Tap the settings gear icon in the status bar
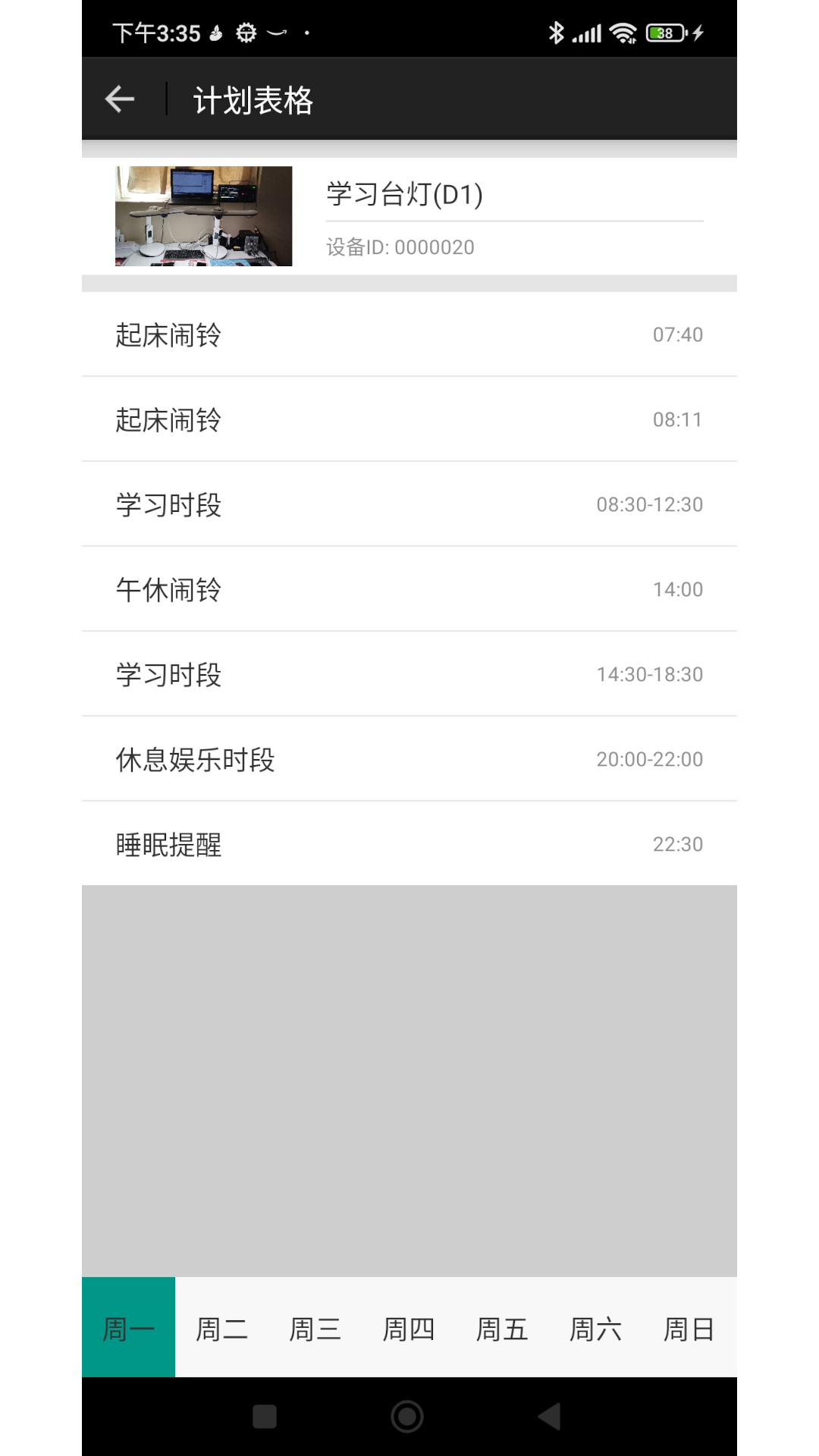819x1456 pixels. click(x=246, y=32)
